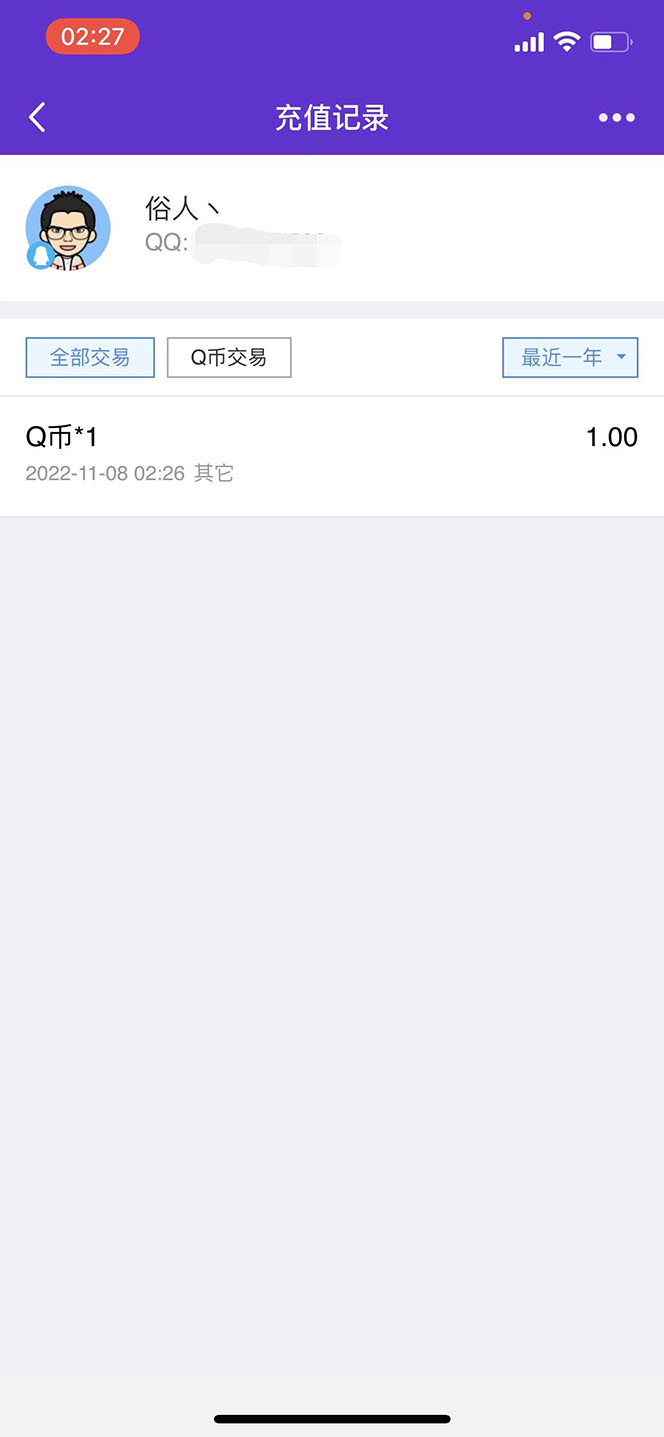
Task: Switch to the Q币交易 filter
Action: coord(229,357)
